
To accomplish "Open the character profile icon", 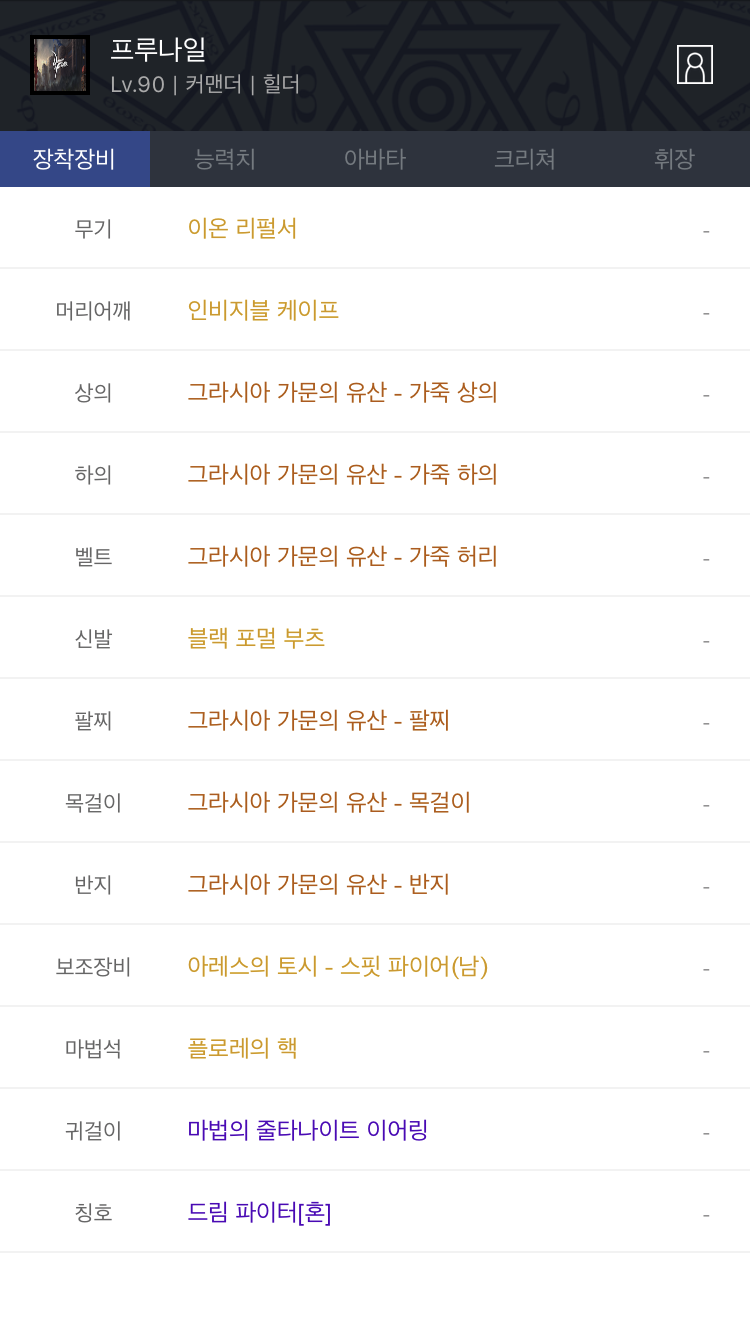I will tap(694, 64).
